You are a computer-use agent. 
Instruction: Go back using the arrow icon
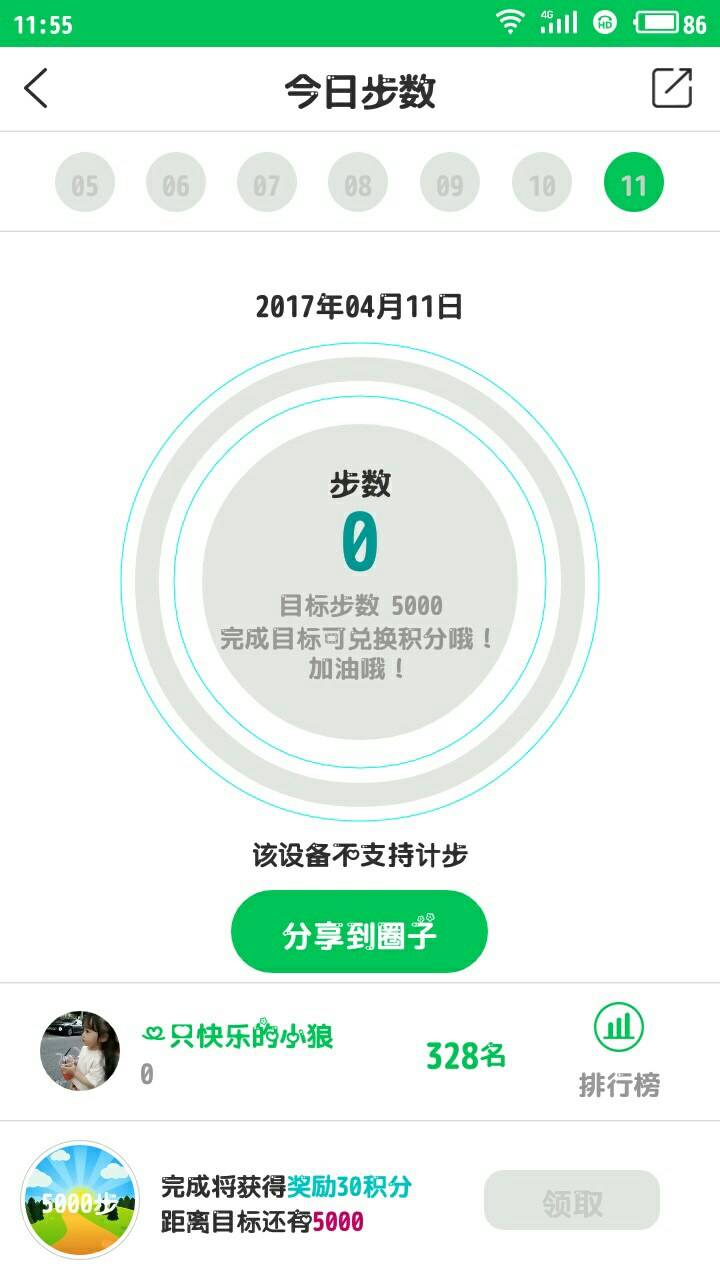(x=36, y=89)
